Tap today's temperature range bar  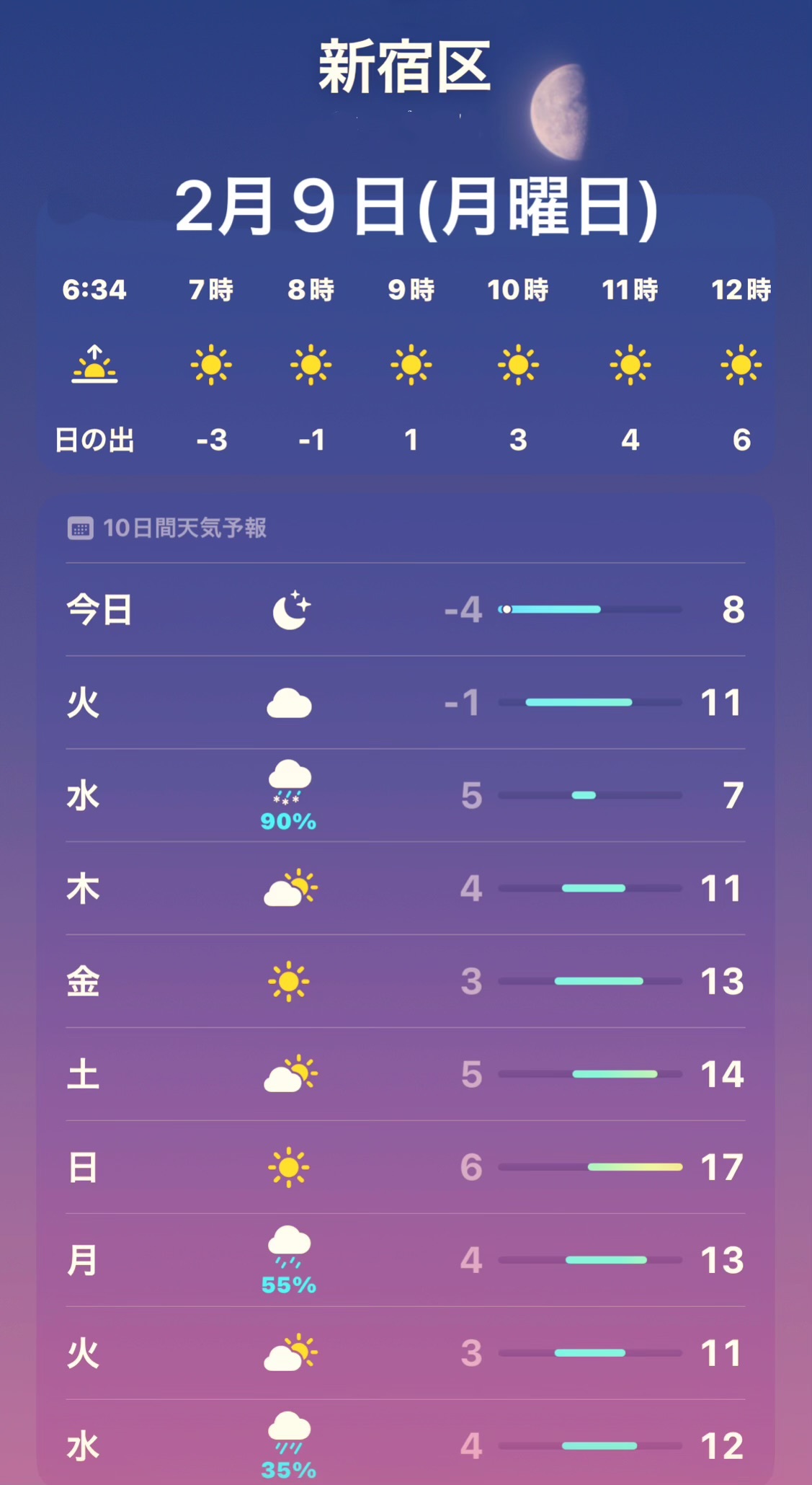pyautogui.click(x=591, y=609)
